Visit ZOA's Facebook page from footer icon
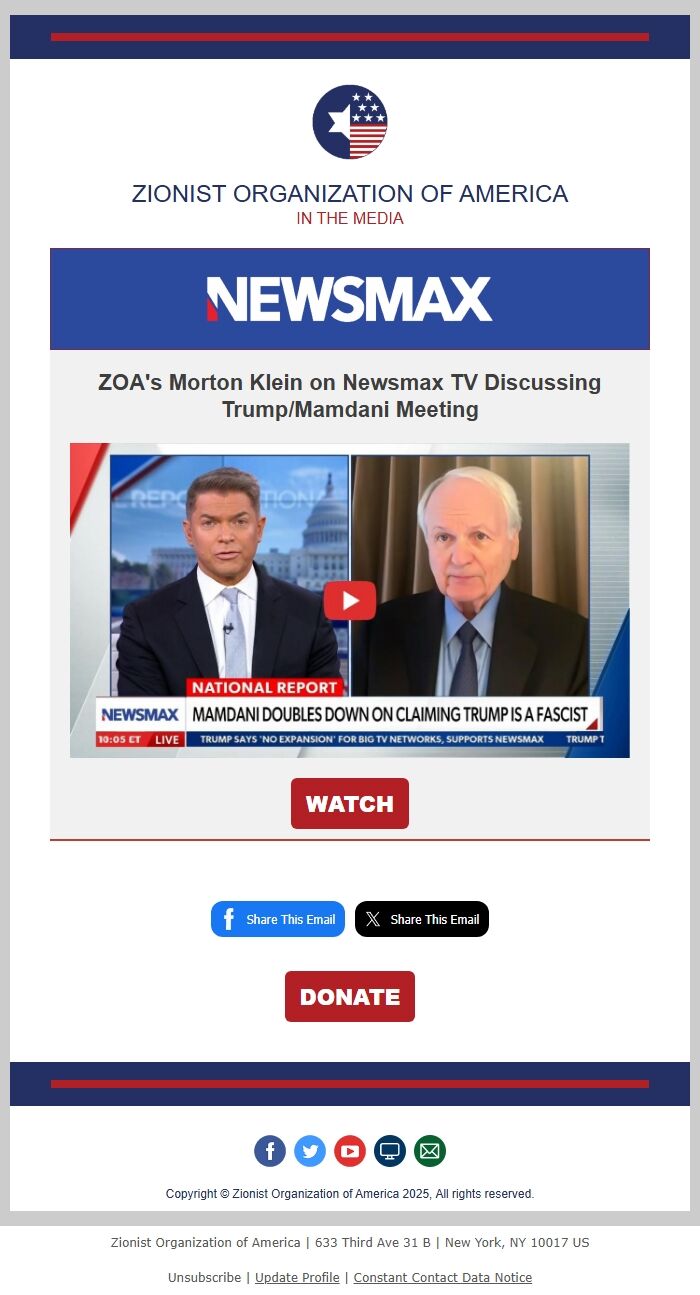 (x=270, y=1151)
